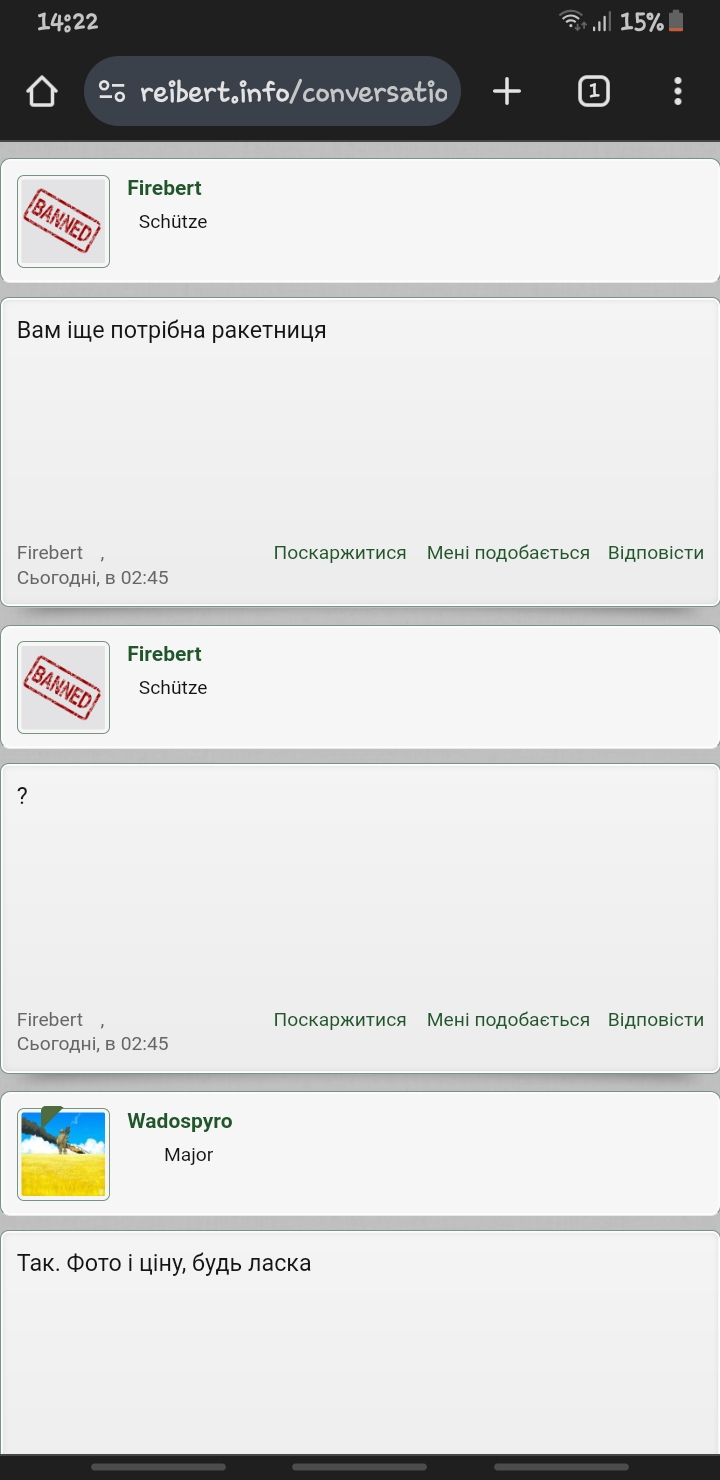Like the '?' message via Мені подобається
Viewport: 720px width, 1480px height.
pos(508,1020)
